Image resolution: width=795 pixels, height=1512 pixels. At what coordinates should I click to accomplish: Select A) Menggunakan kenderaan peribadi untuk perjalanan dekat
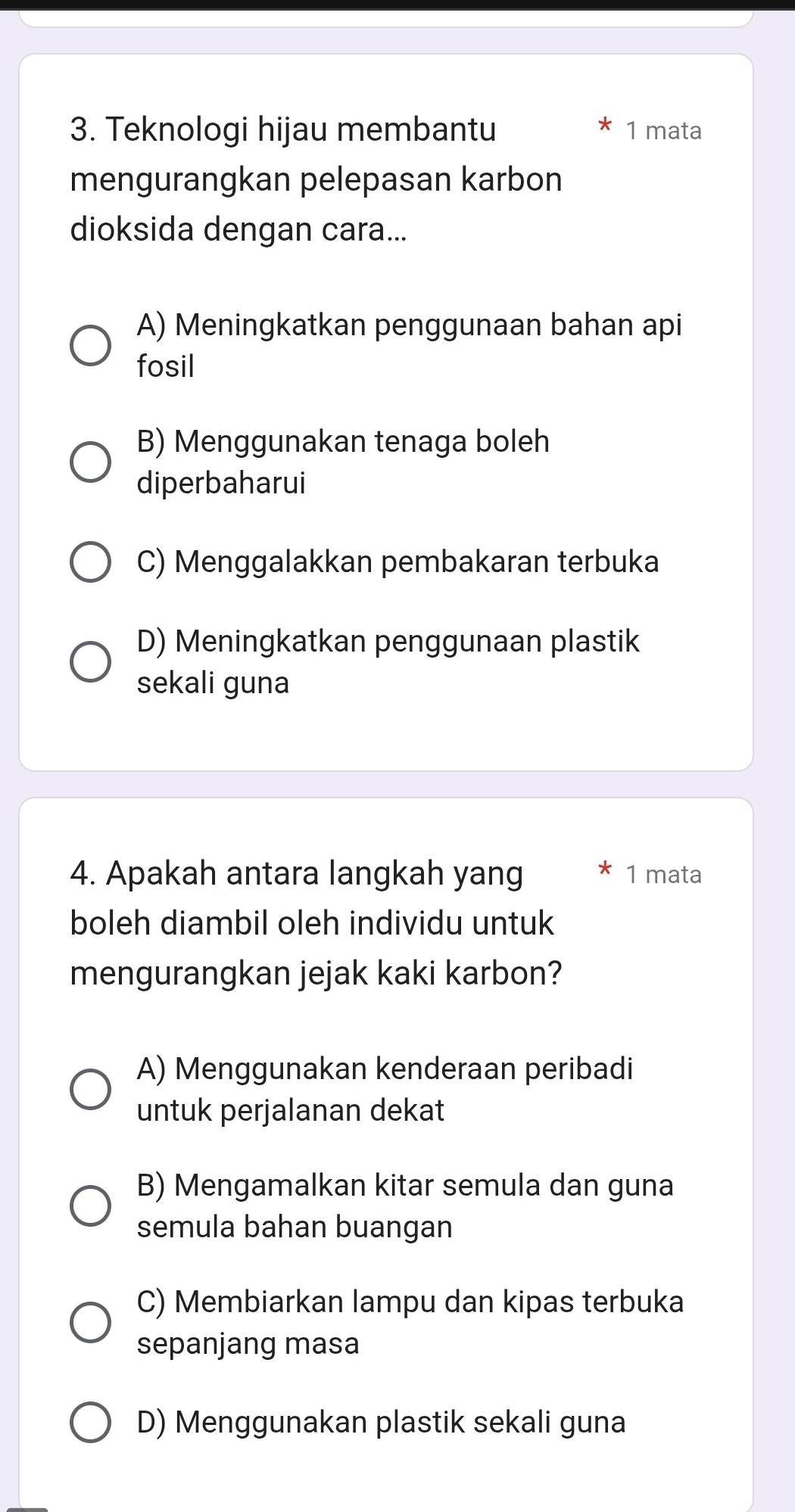coord(91,1089)
